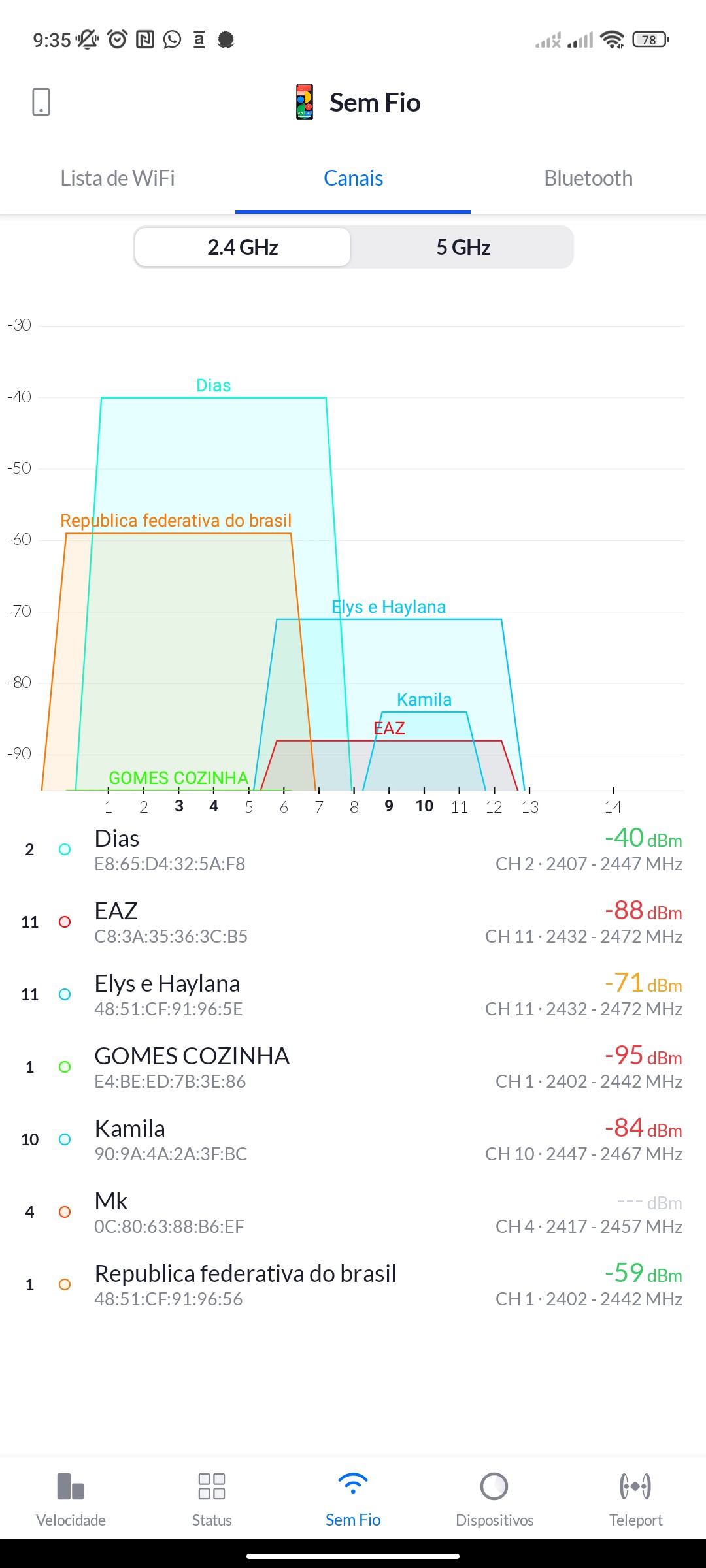Screen dimensions: 706x1568
Task: Open the Elys e Haylana network row
Action: point(353,995)
